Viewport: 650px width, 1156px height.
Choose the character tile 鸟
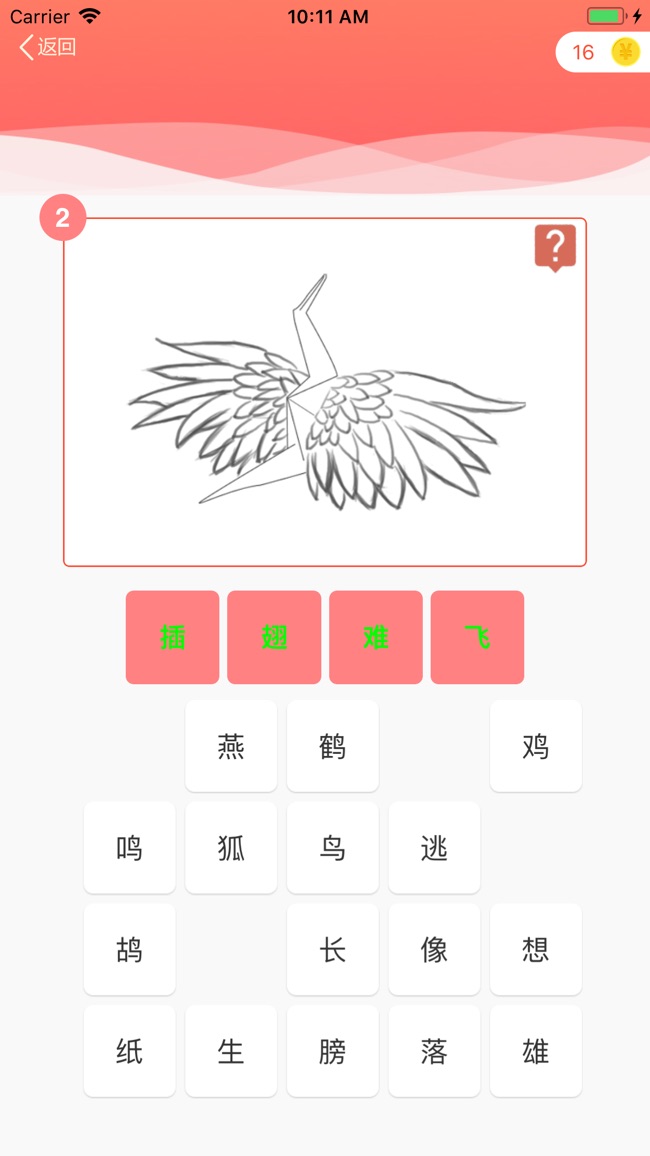coord(333,848)
